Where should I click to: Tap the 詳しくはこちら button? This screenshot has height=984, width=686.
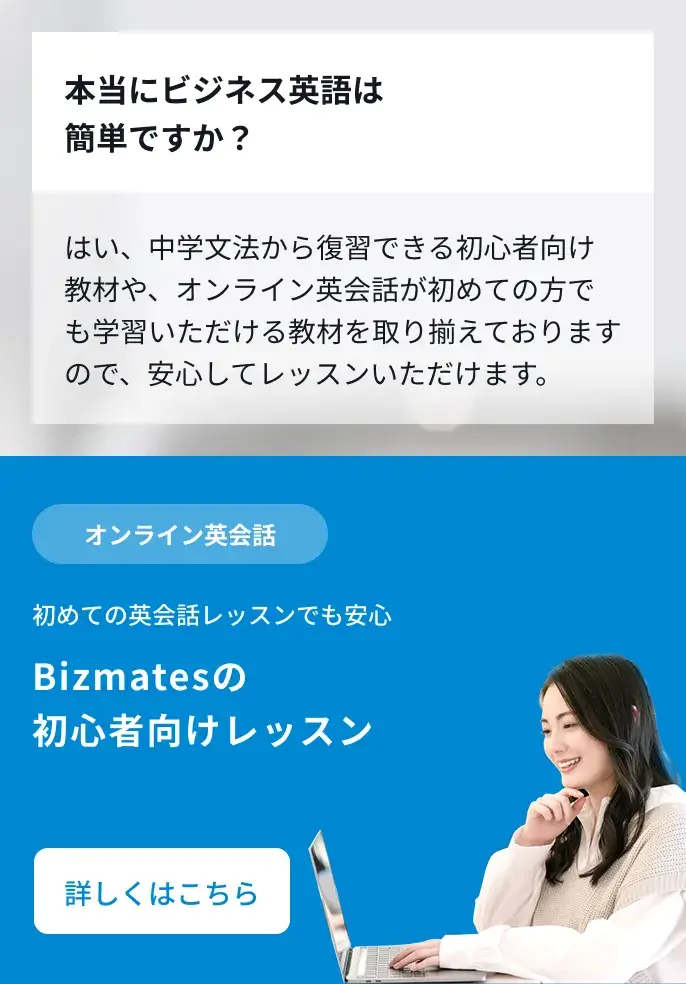point(162,891)
